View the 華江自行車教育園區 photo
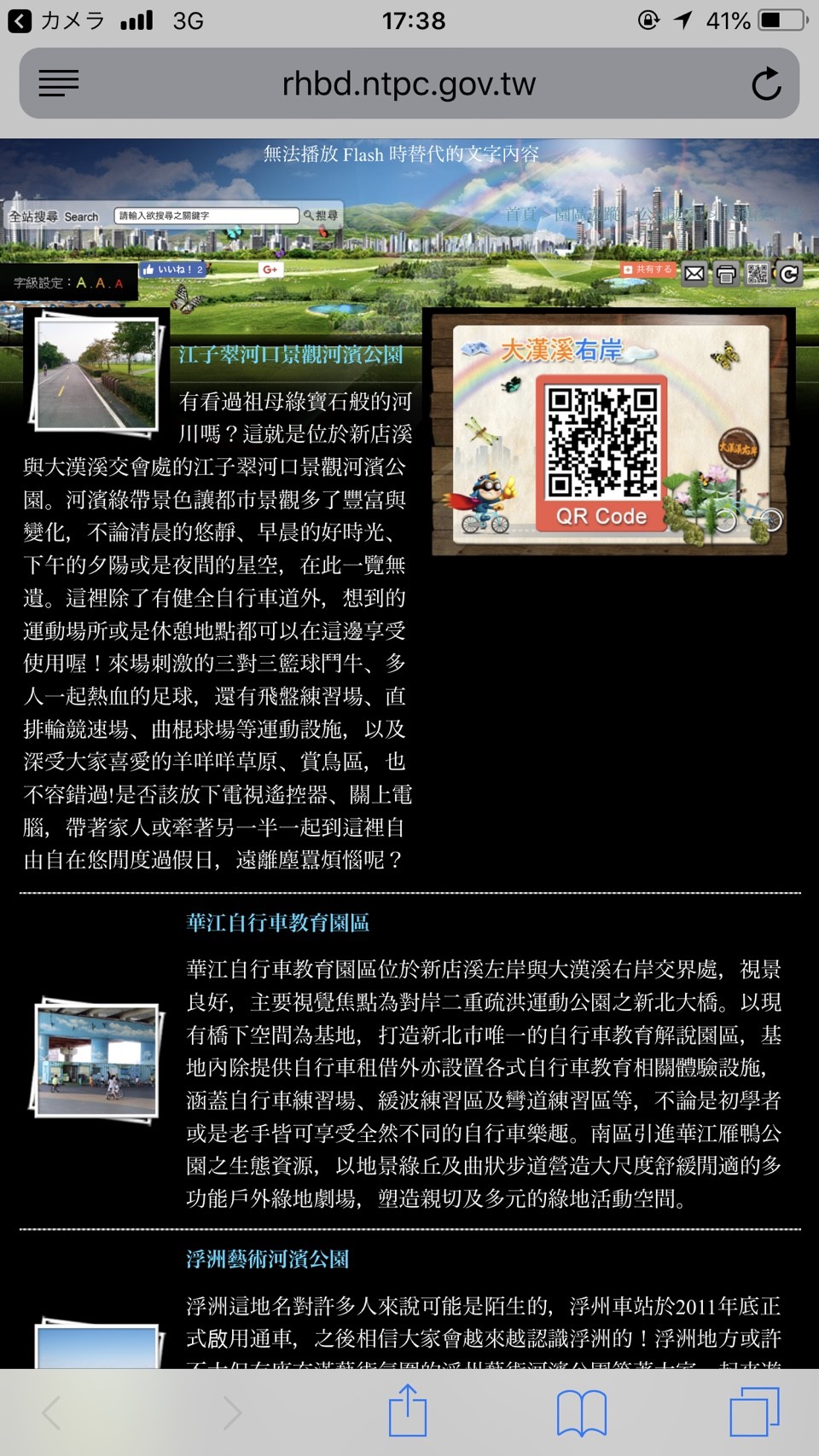This screenshot has height=1456, width=819. [x=96, y=1060]
